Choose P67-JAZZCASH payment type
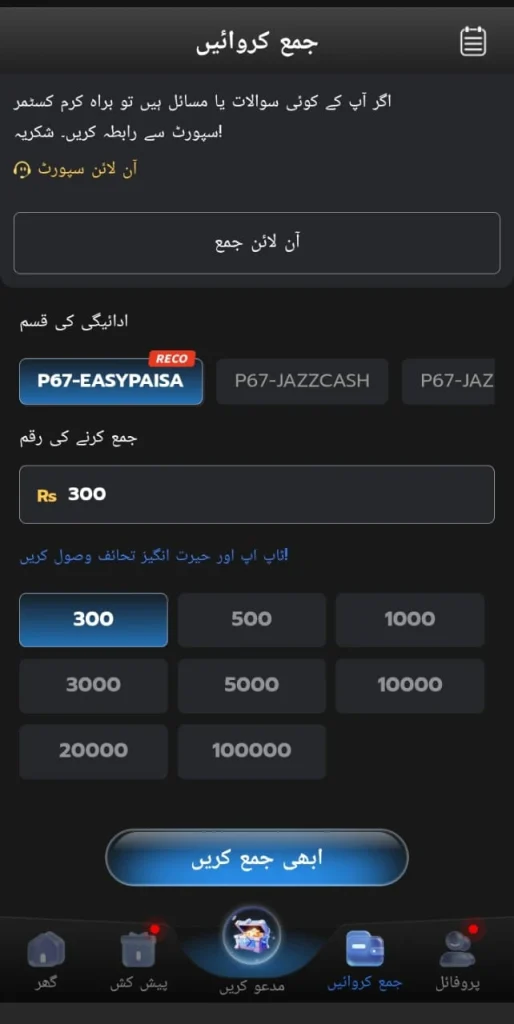The height and width of the screenshot is (1024, 514). (x=302, y=381)
